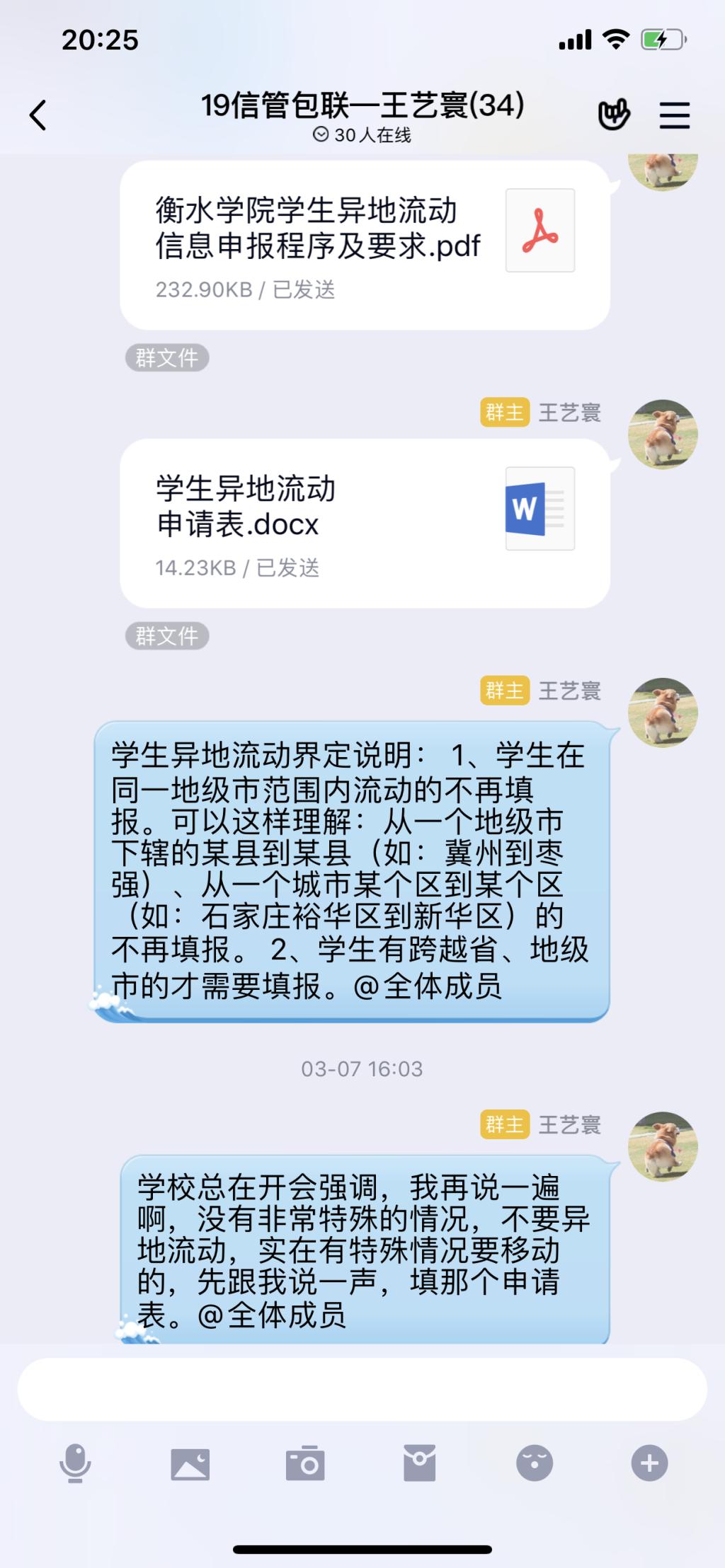The height and width of the screenshot is (1568, 725).
Task: Tap 群文件 tag under the docx
Action: pos(167,636)
